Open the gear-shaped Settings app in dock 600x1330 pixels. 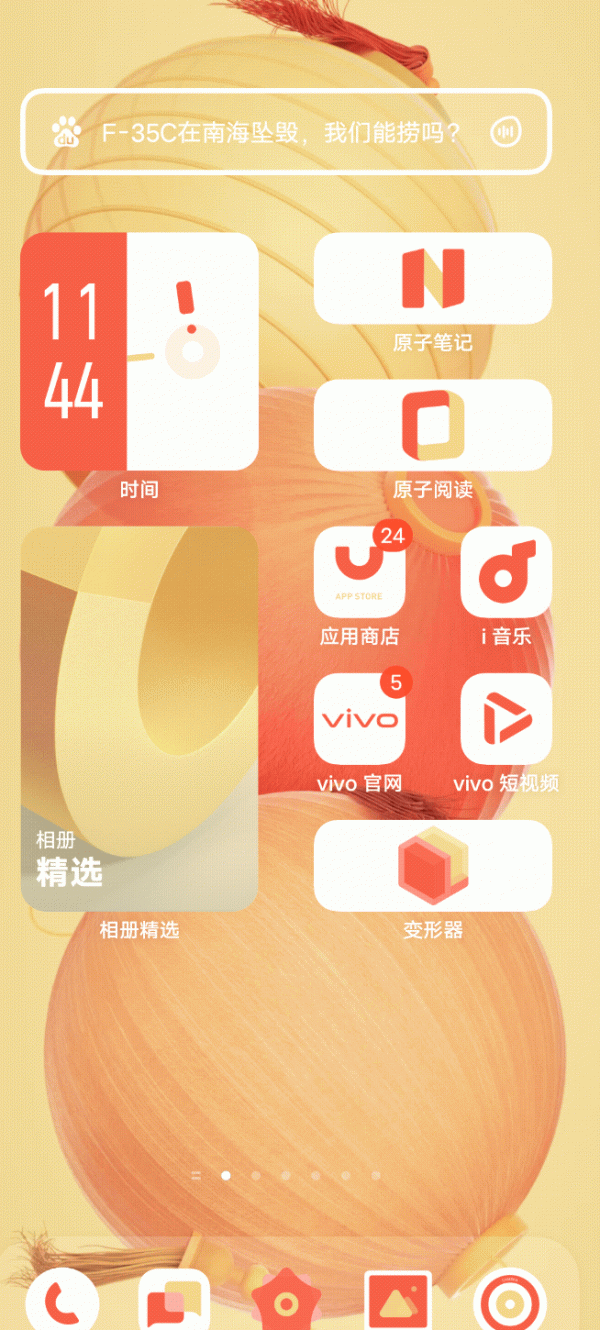tap(286, 1300)
